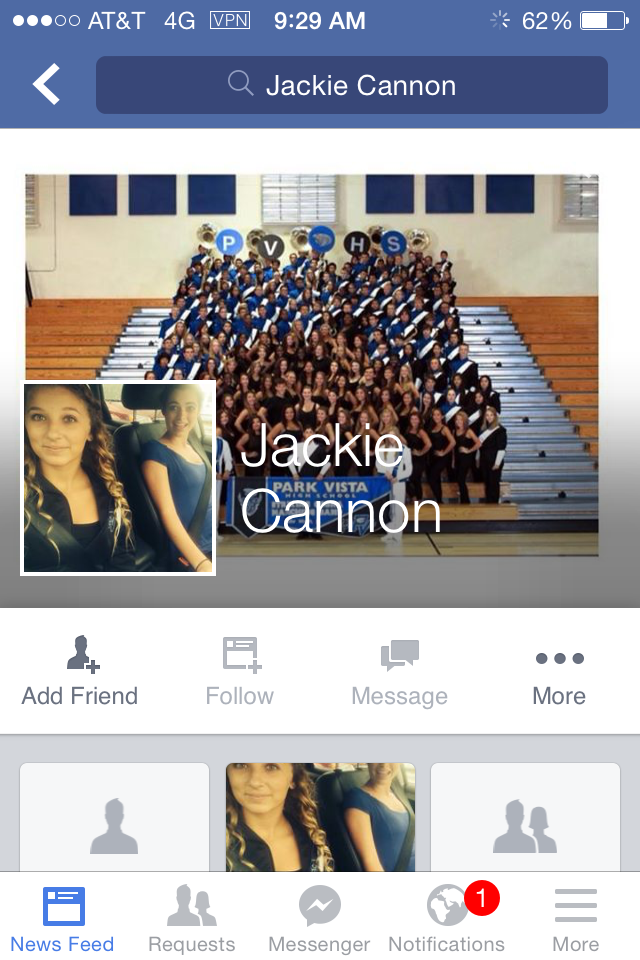
Task: Switch to the News Feed tab
Action: [x=62, y=920]
